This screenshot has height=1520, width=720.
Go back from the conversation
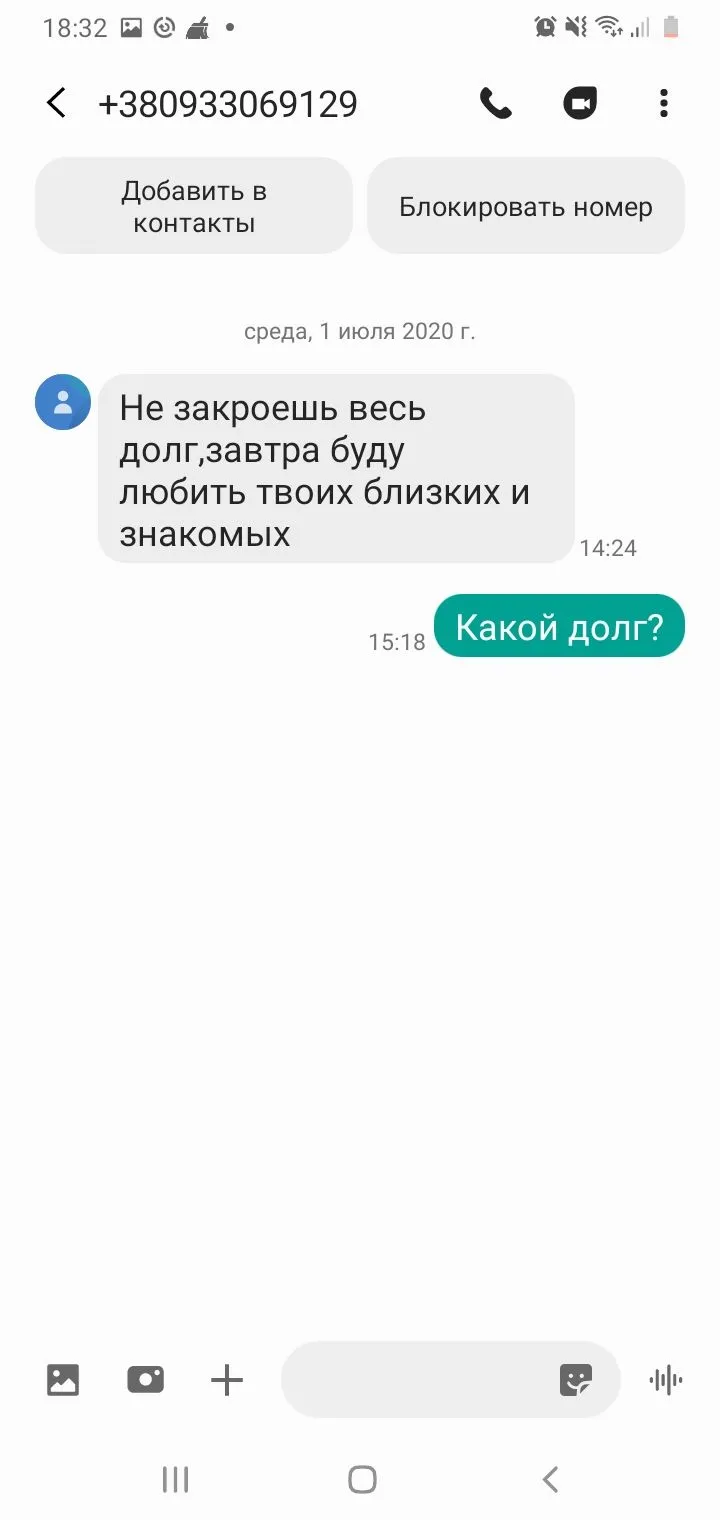(57, 103)
